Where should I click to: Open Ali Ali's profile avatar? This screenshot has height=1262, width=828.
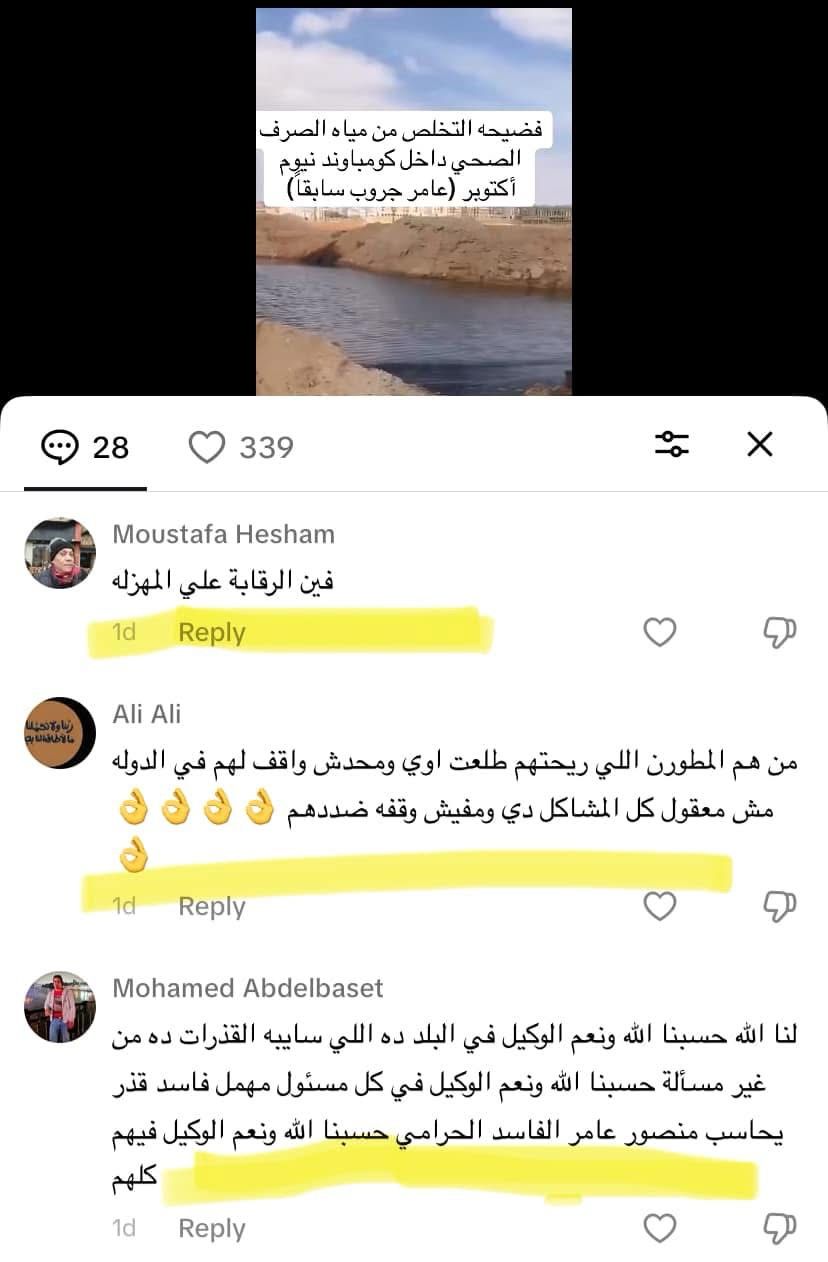[59, 733]
